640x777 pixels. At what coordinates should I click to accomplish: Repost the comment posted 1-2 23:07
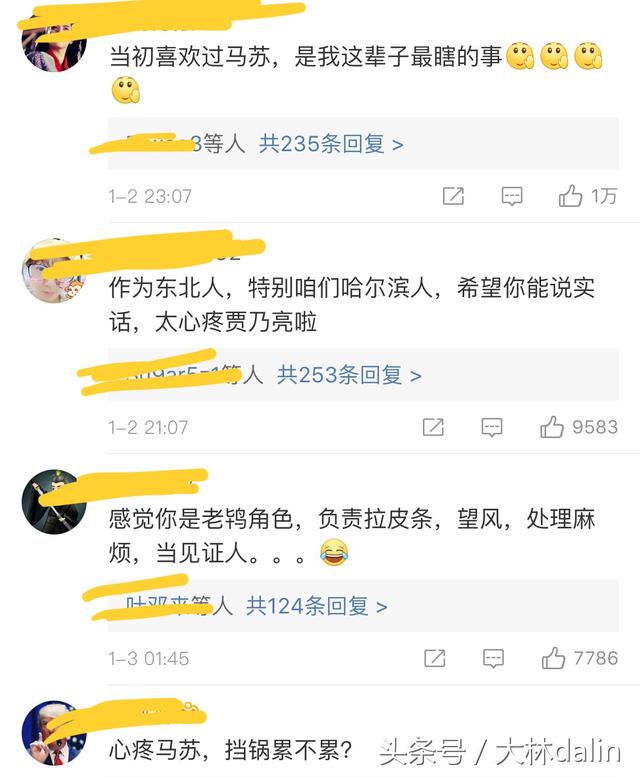point(453,196)
